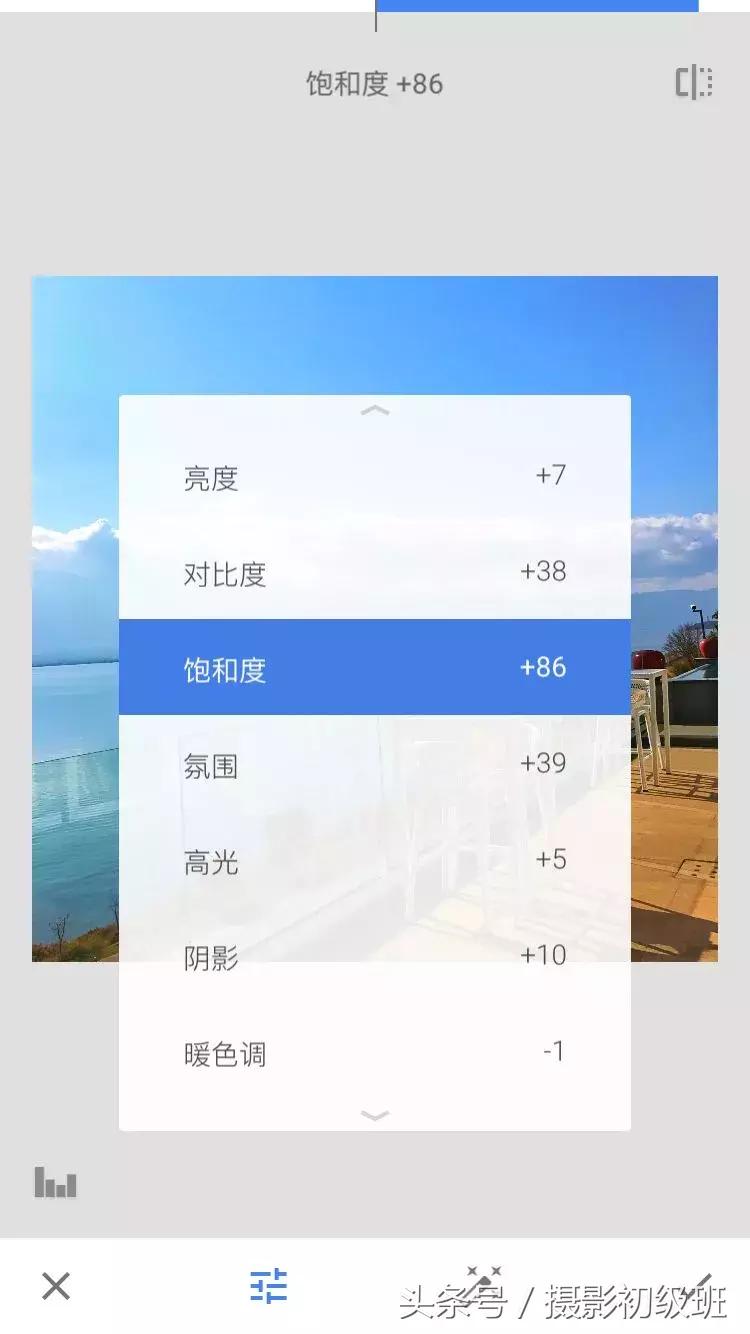Discard edits with the X icon
The width and height of the screenshot is (750, 1334).
tap(57, 1288)
